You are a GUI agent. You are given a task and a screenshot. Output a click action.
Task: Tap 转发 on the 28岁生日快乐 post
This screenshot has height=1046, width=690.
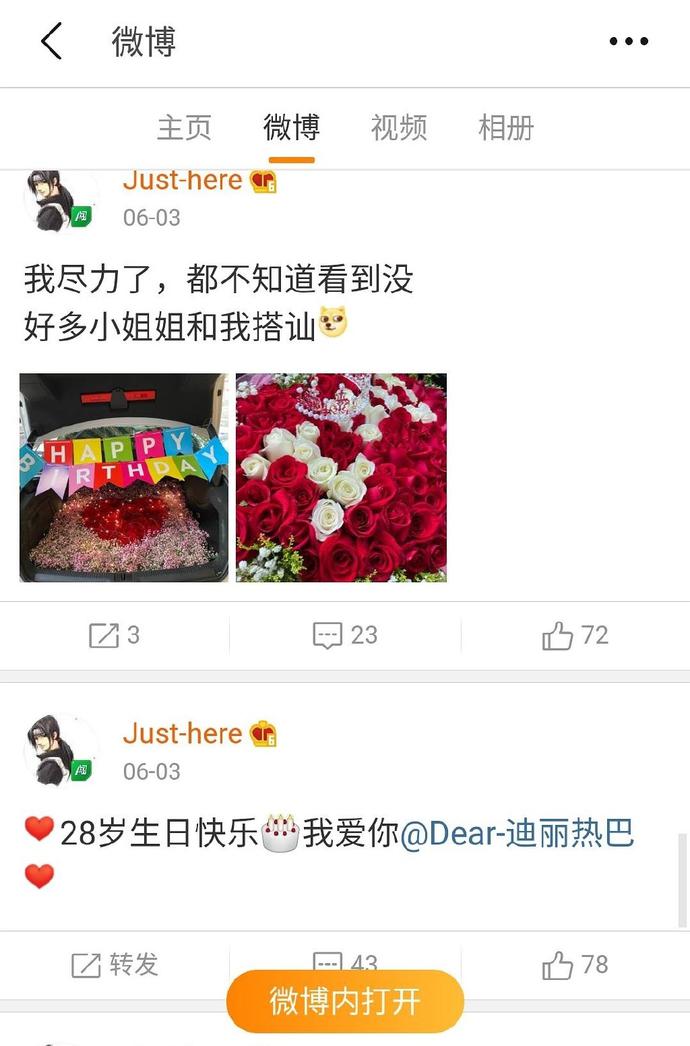114,965
